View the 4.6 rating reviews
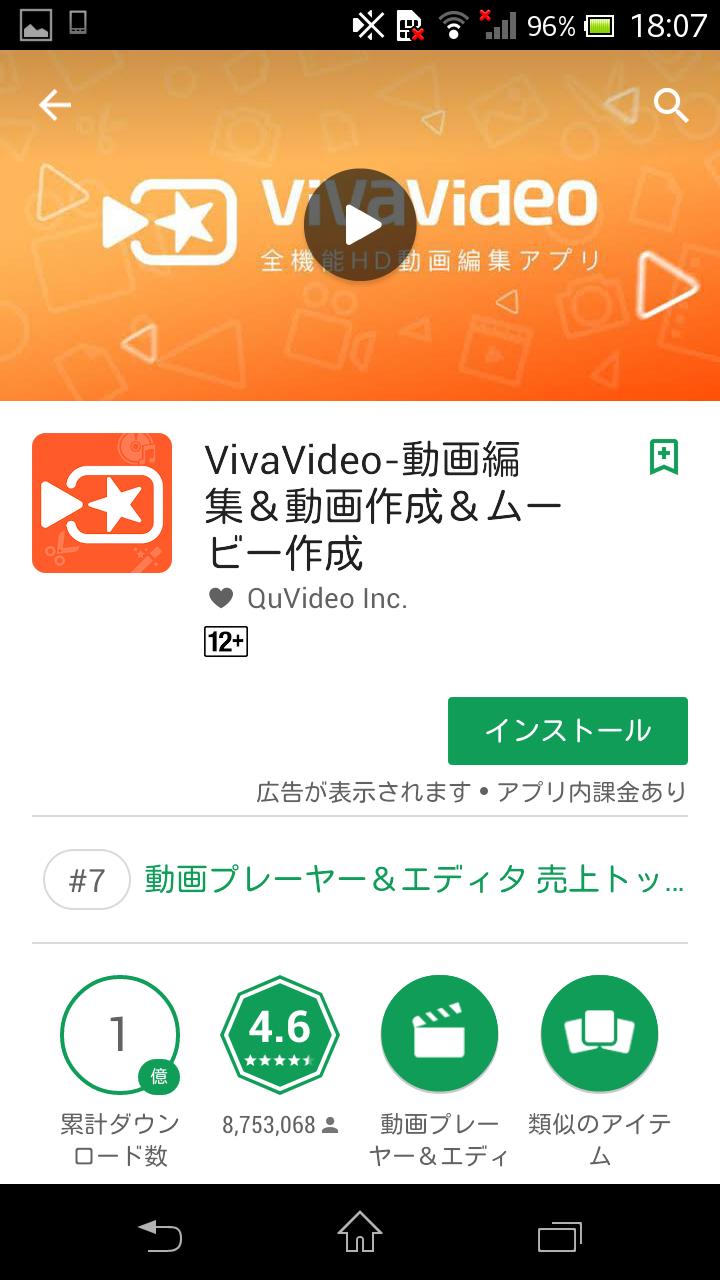720x1280 pixels. coord(280,1035)
